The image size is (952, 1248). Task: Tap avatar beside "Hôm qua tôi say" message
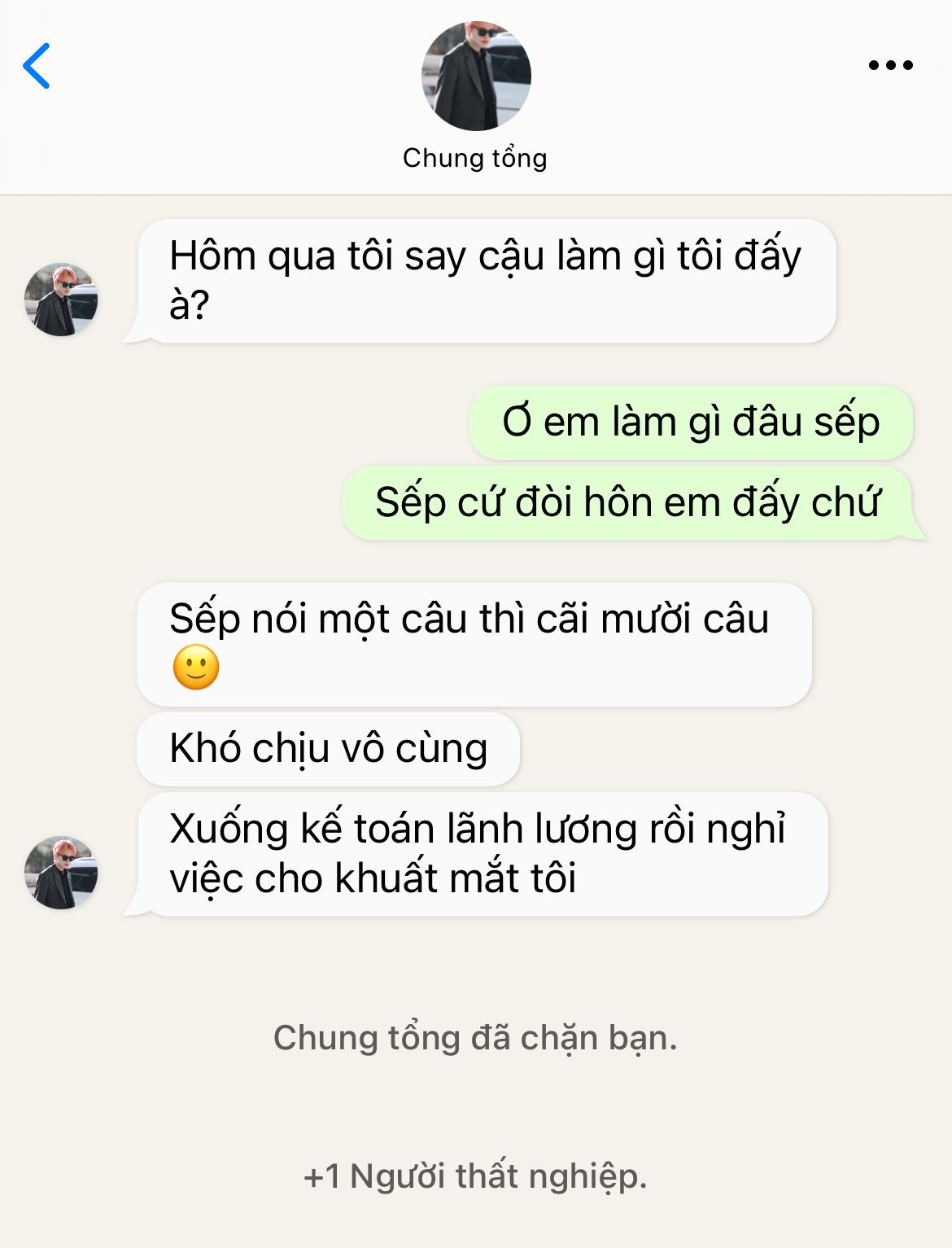[61, 300]
